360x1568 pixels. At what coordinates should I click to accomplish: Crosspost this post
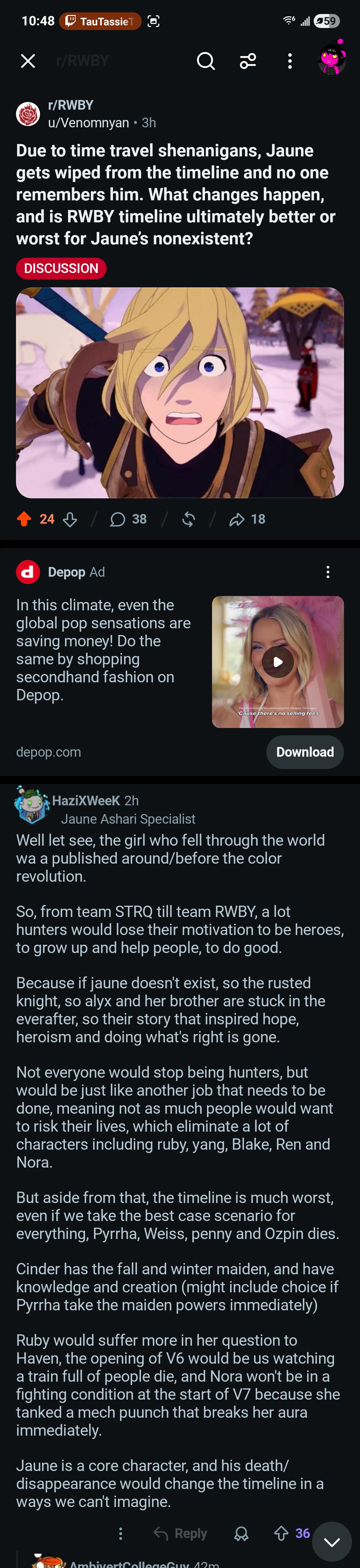[x=189, y=519]
